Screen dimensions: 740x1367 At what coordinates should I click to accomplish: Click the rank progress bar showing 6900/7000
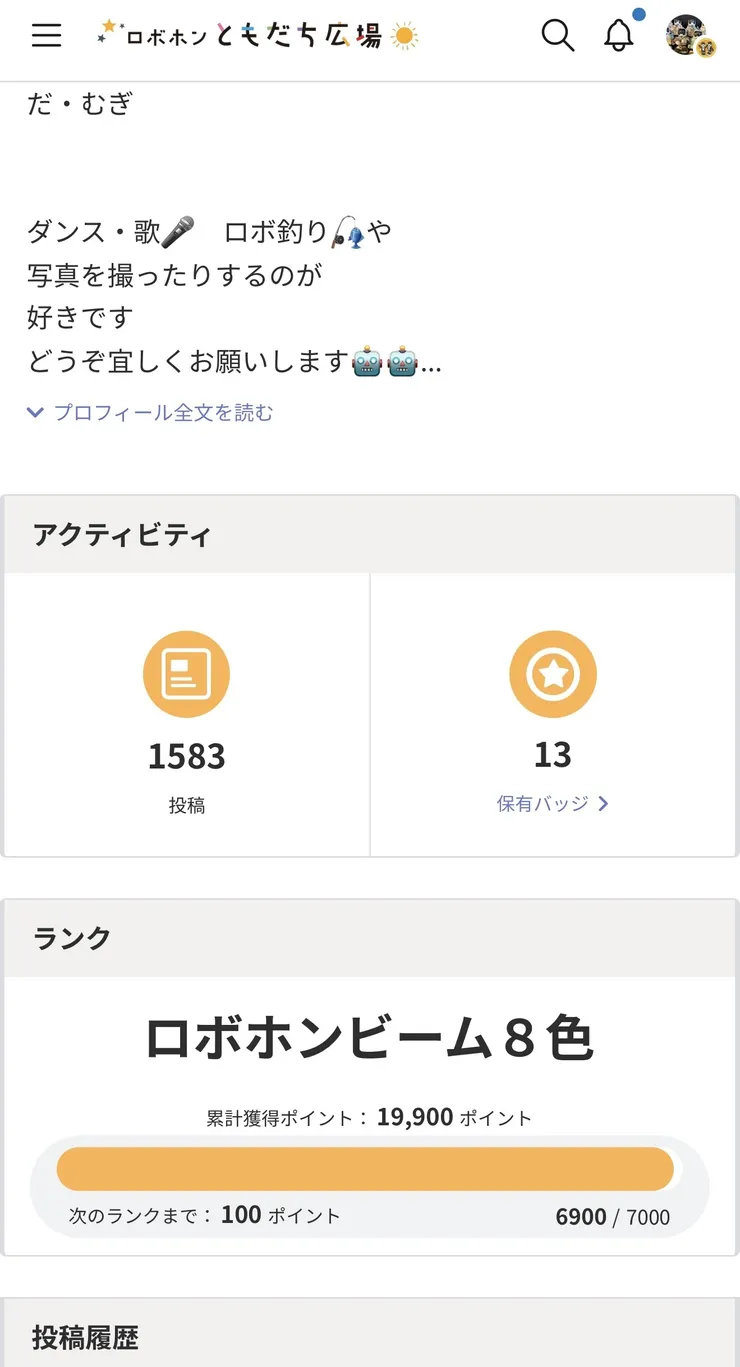pyautogui.click(x=365, y=1168)
